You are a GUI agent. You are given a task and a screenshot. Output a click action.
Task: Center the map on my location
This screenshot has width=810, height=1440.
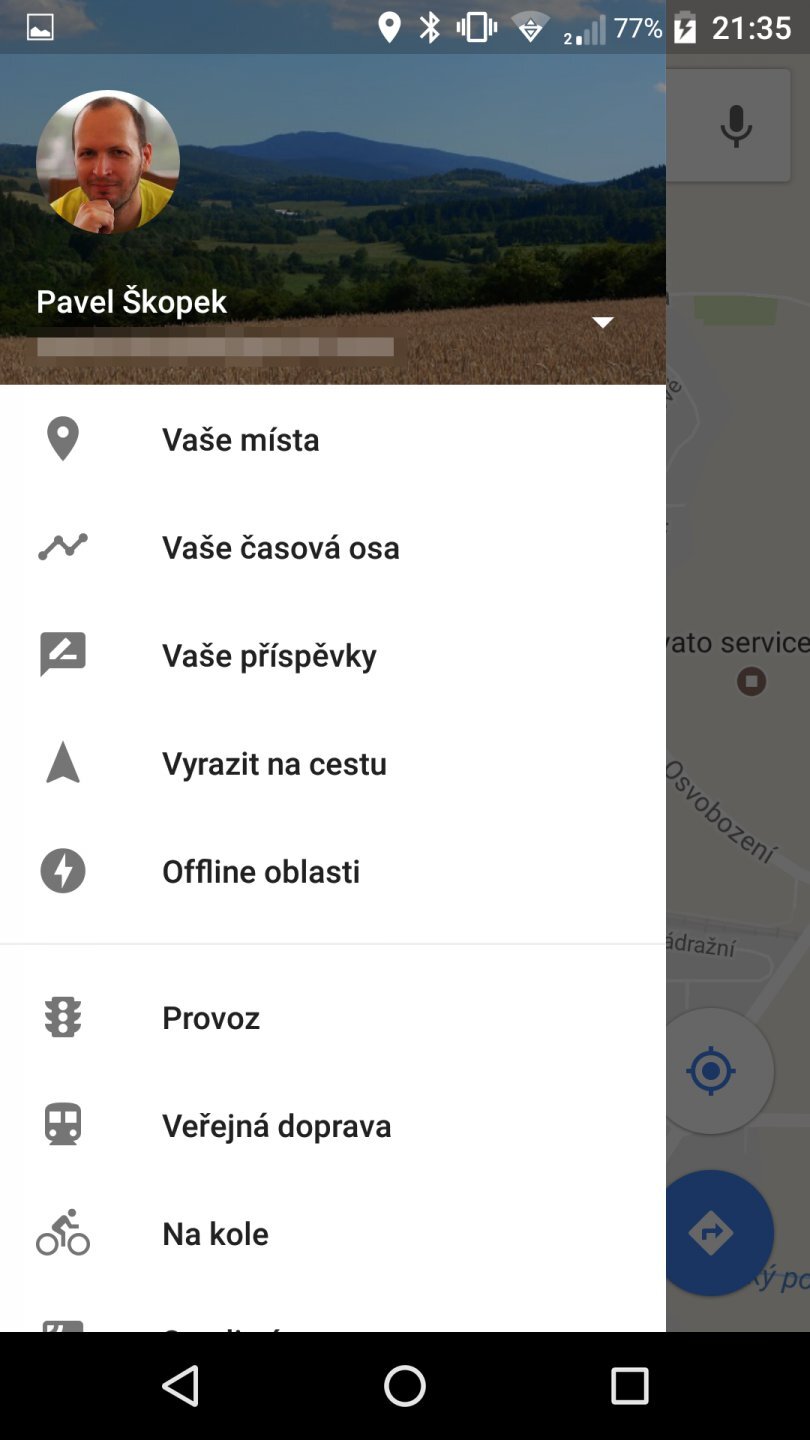coord(712,1071)
